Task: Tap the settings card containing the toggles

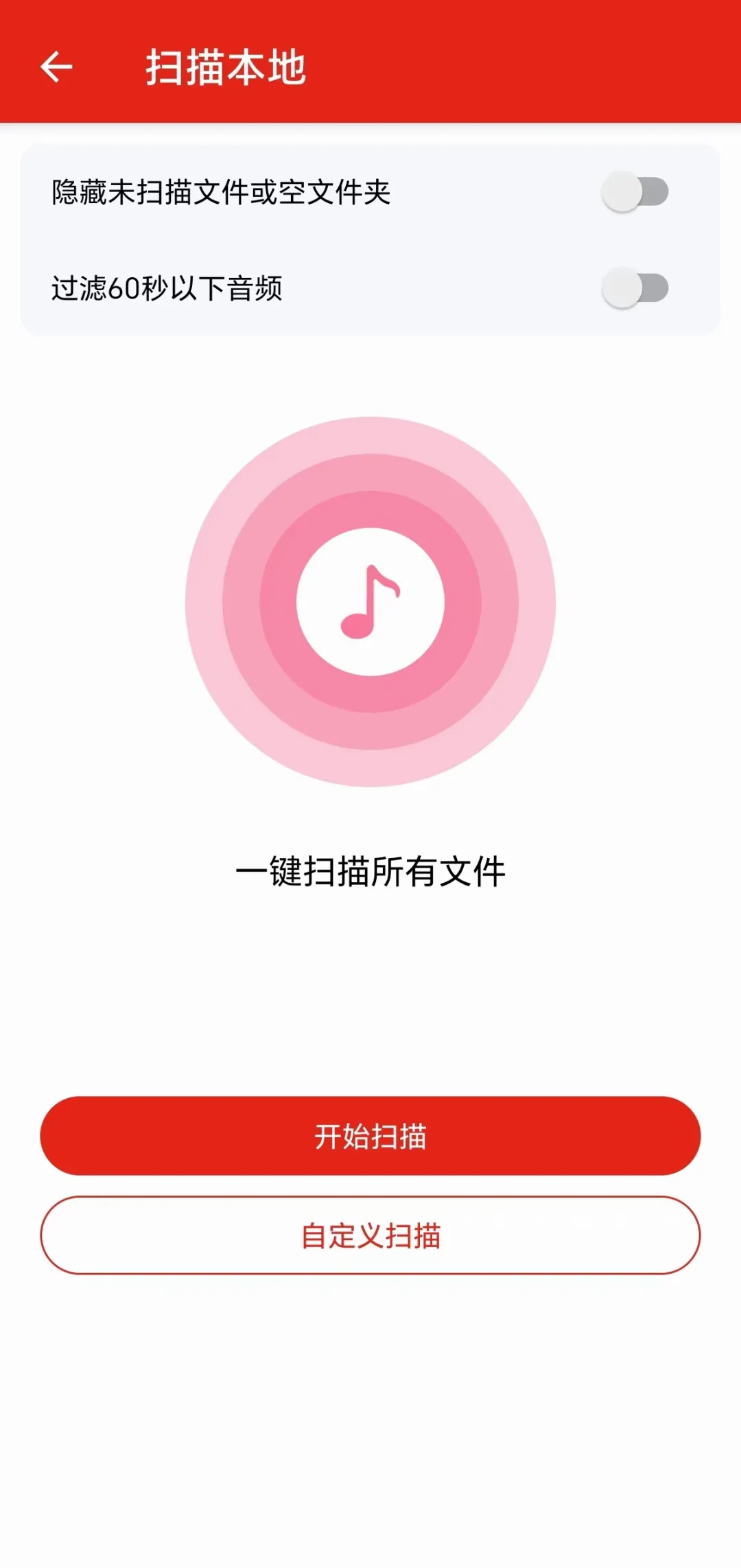Action: point(370,237)
